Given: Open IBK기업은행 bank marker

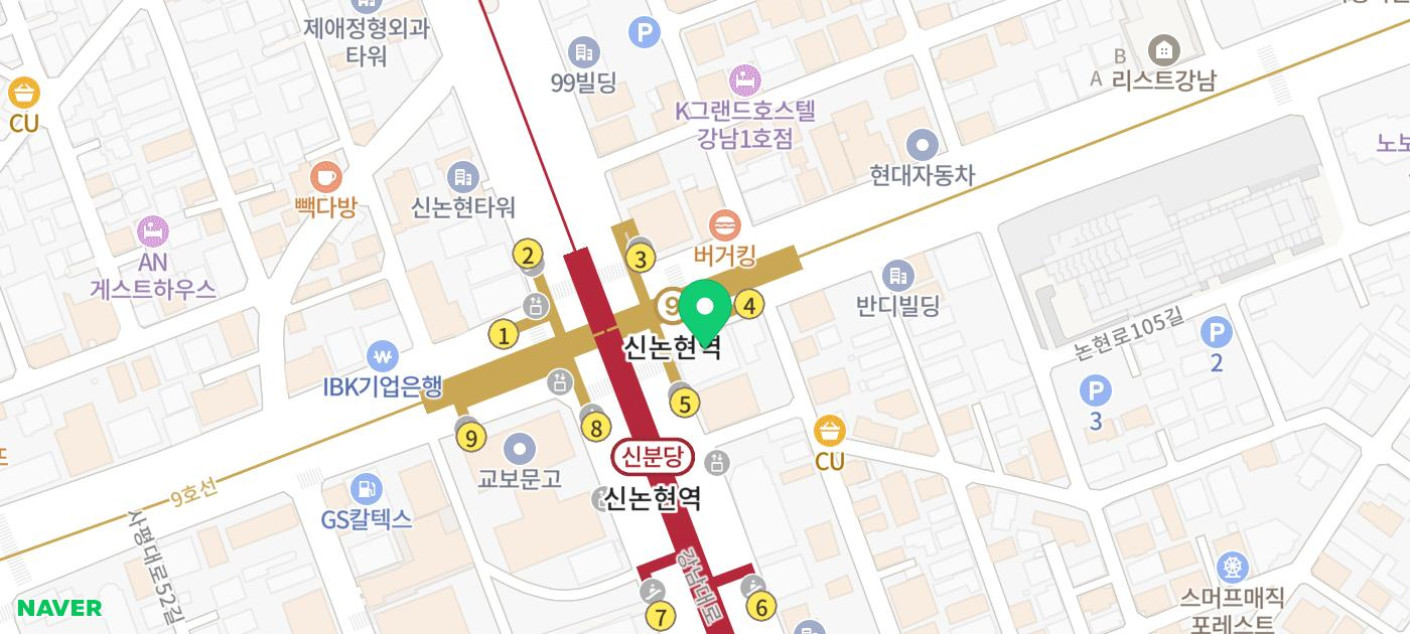Looking at the screenshot, I should 382,356.
